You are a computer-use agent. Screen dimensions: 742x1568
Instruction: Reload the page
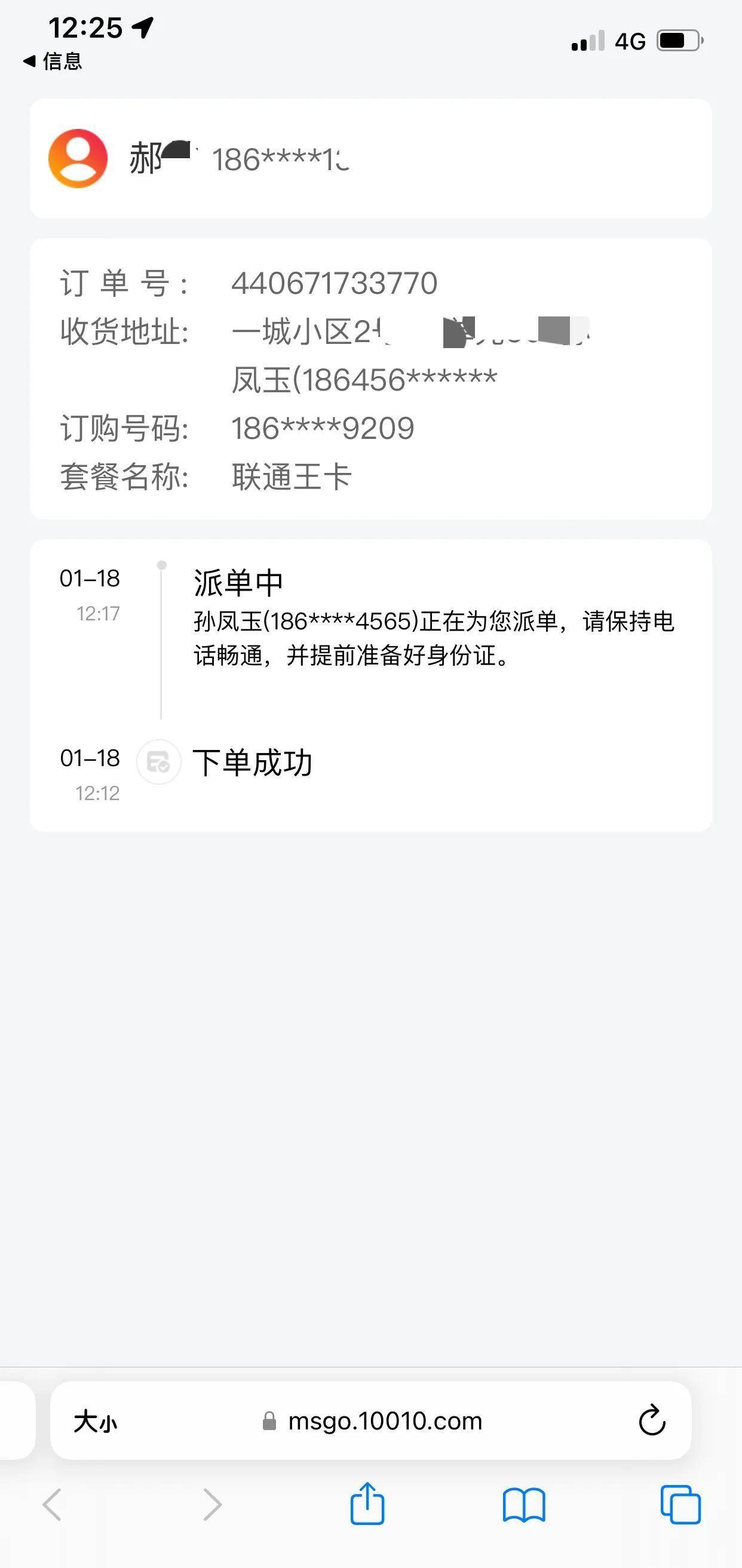point(652,1421)
